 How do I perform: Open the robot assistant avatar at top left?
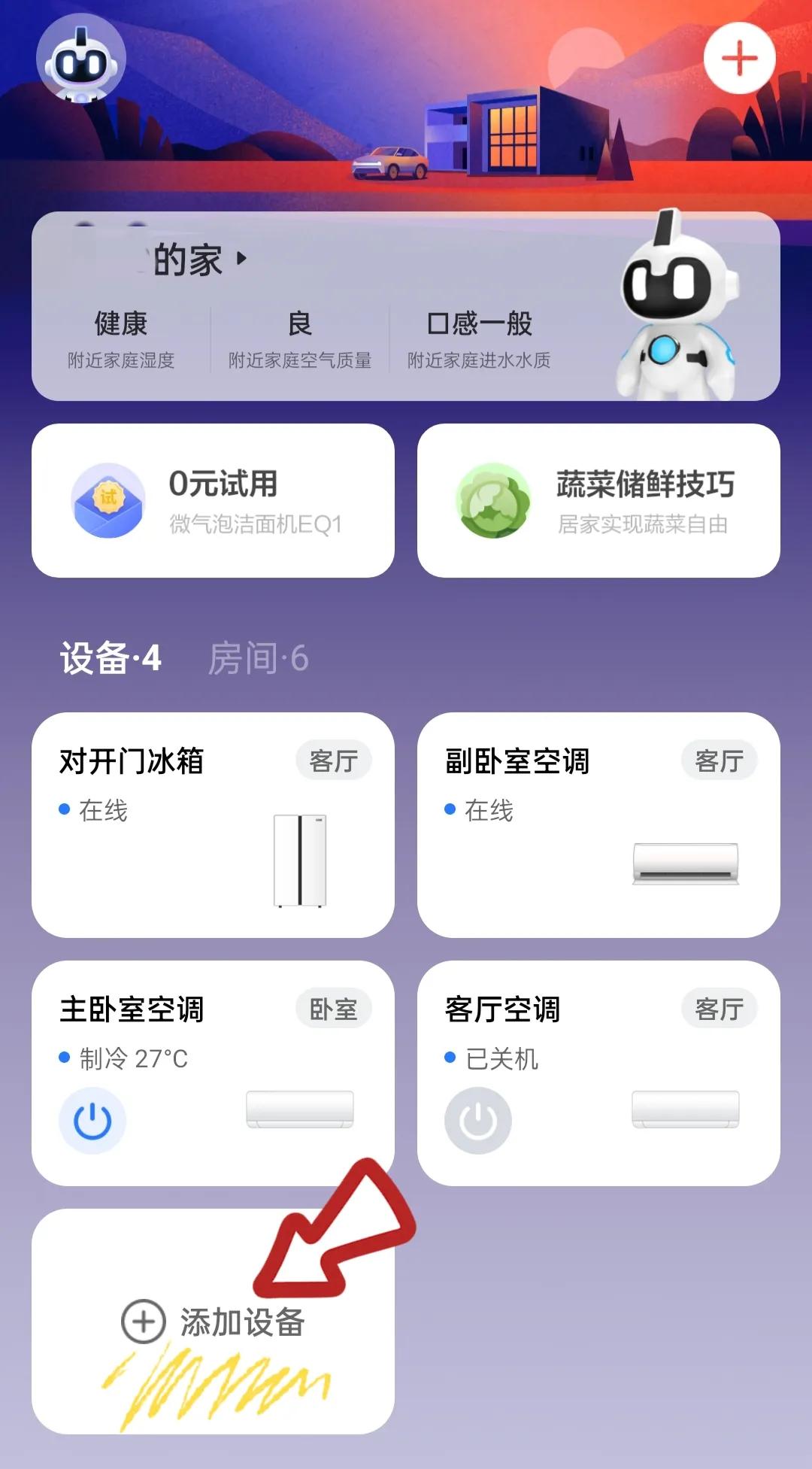pos(79,60)
